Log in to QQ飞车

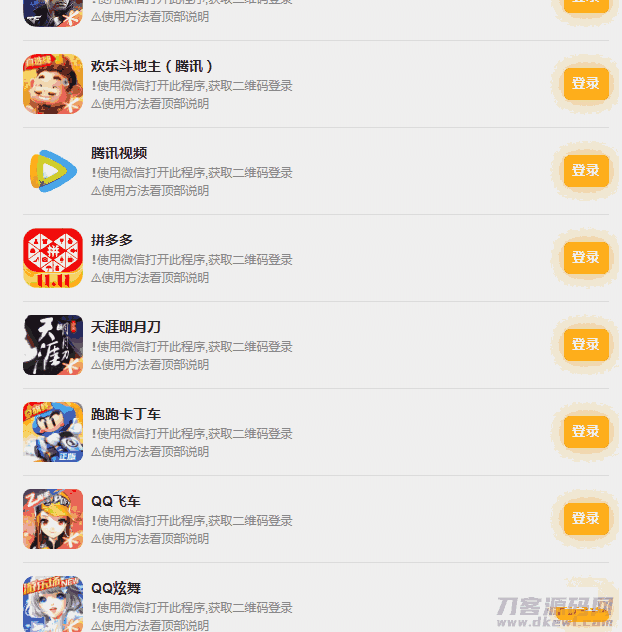pyautogui.click(x=585, y=519)
